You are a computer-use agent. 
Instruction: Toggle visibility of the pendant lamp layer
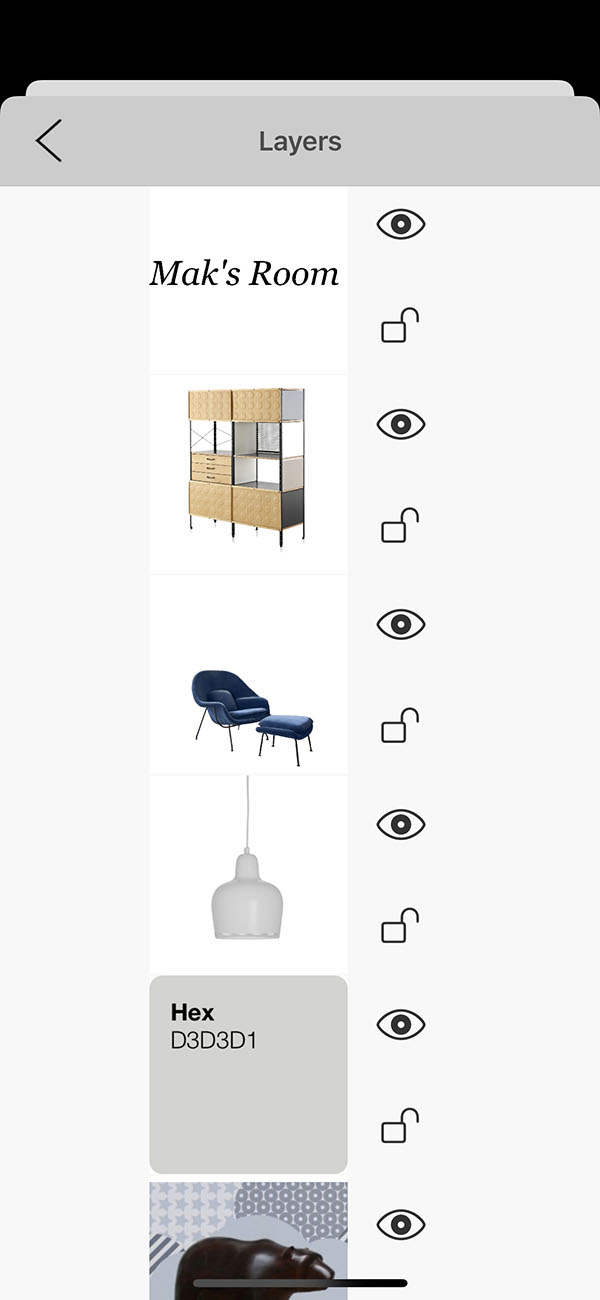pyautogui.click(x=401, y=824)
